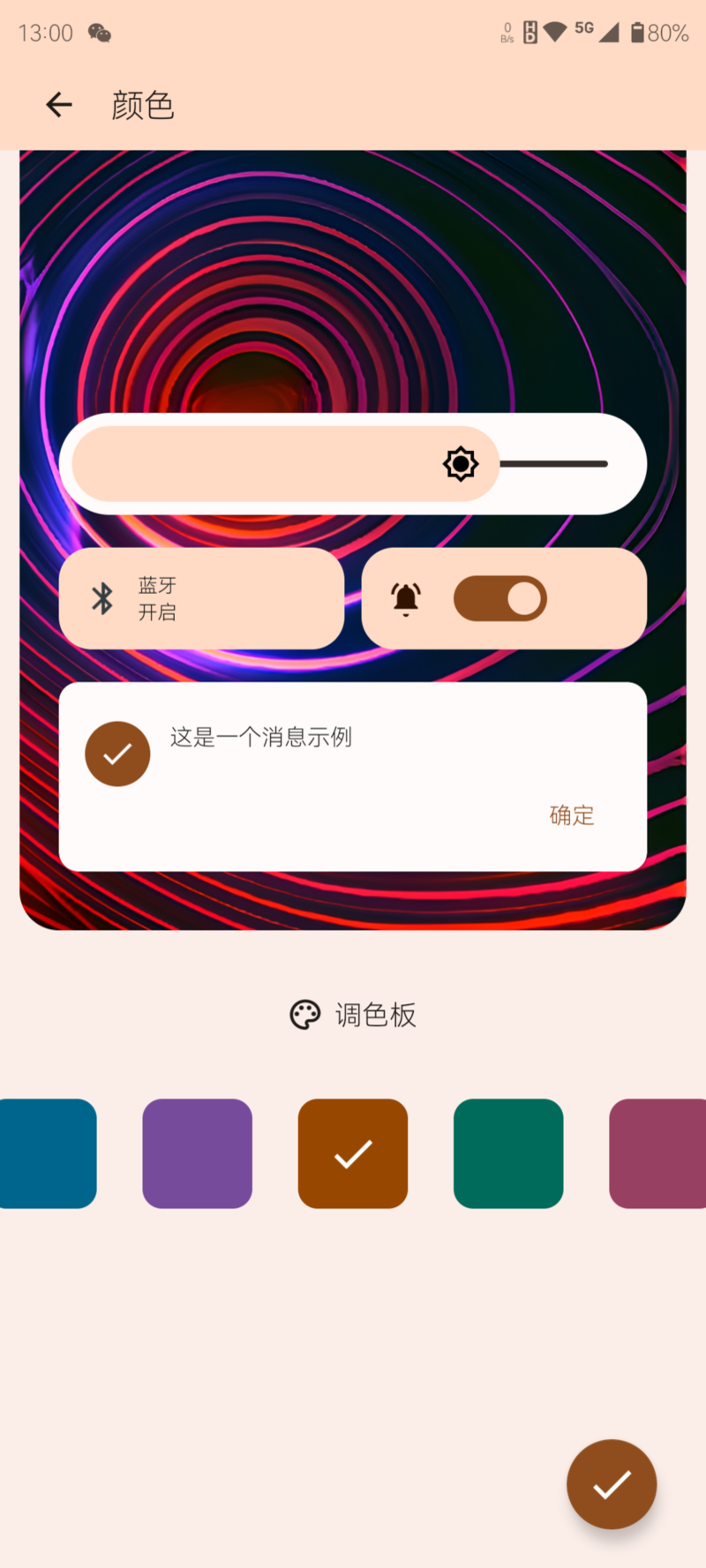Select the blue color swatch
The image size is (706, 1568).
point(46,1153)
